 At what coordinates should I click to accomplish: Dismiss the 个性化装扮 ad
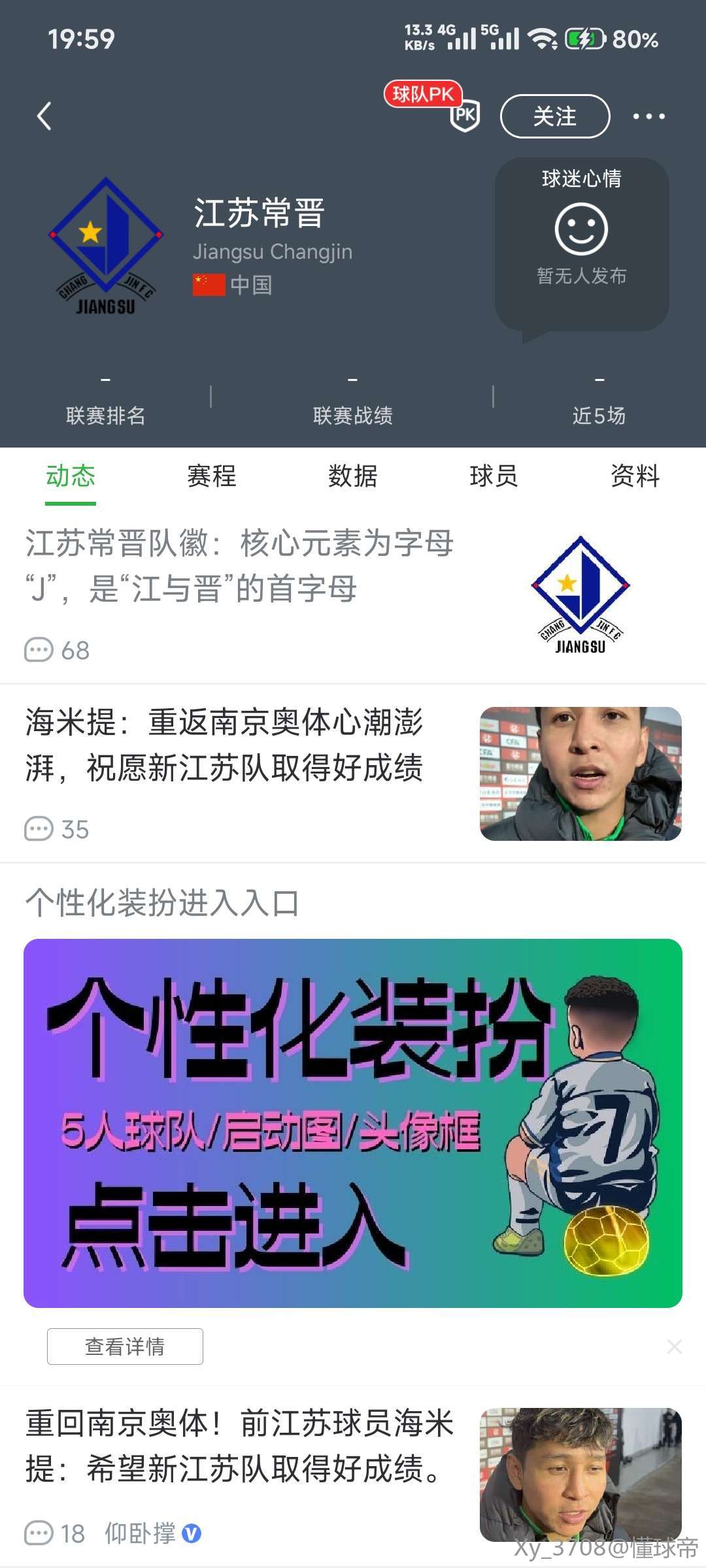tap(674, 1347)
